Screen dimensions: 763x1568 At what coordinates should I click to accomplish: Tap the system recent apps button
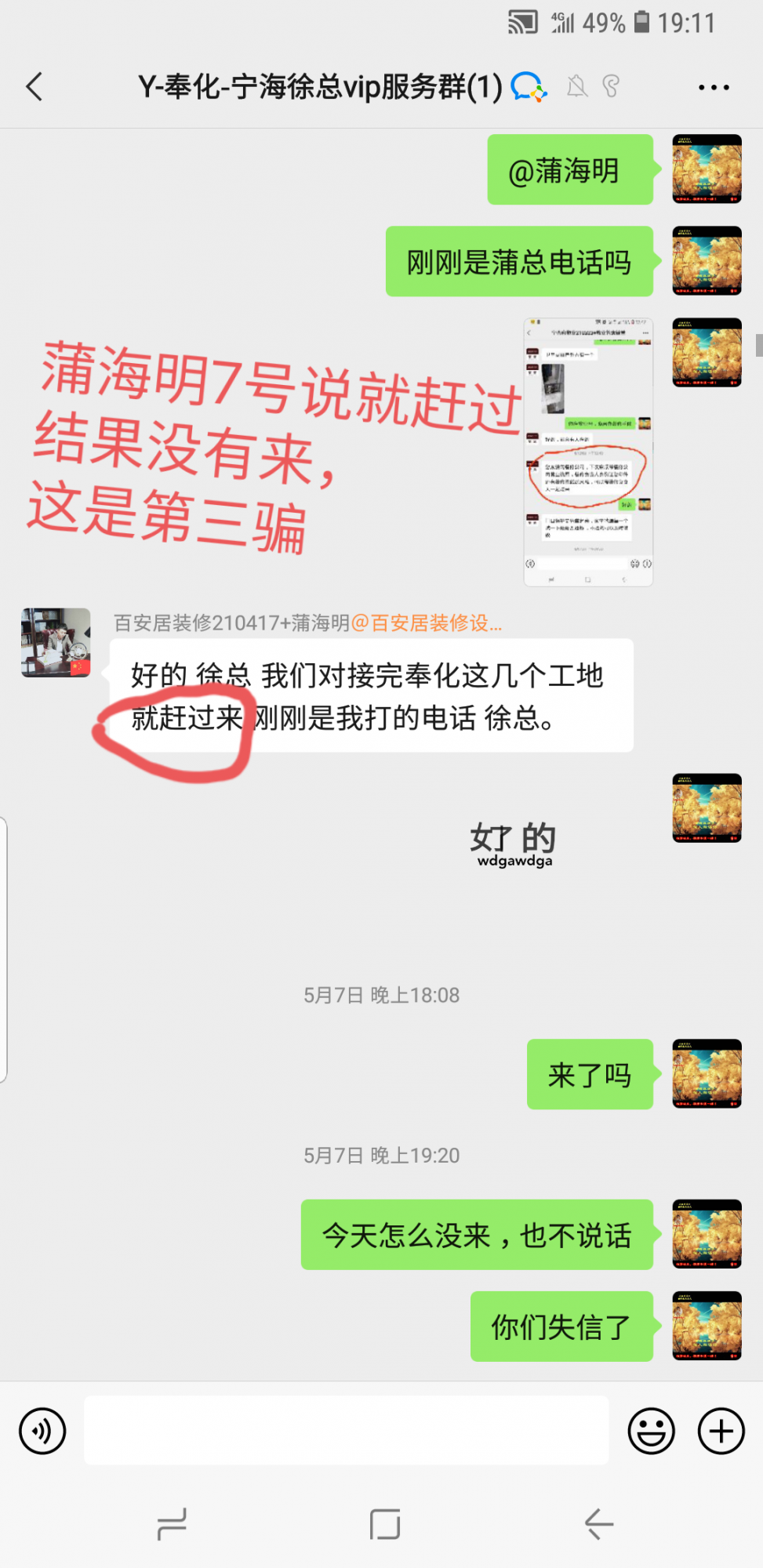tap(172, 1524)
